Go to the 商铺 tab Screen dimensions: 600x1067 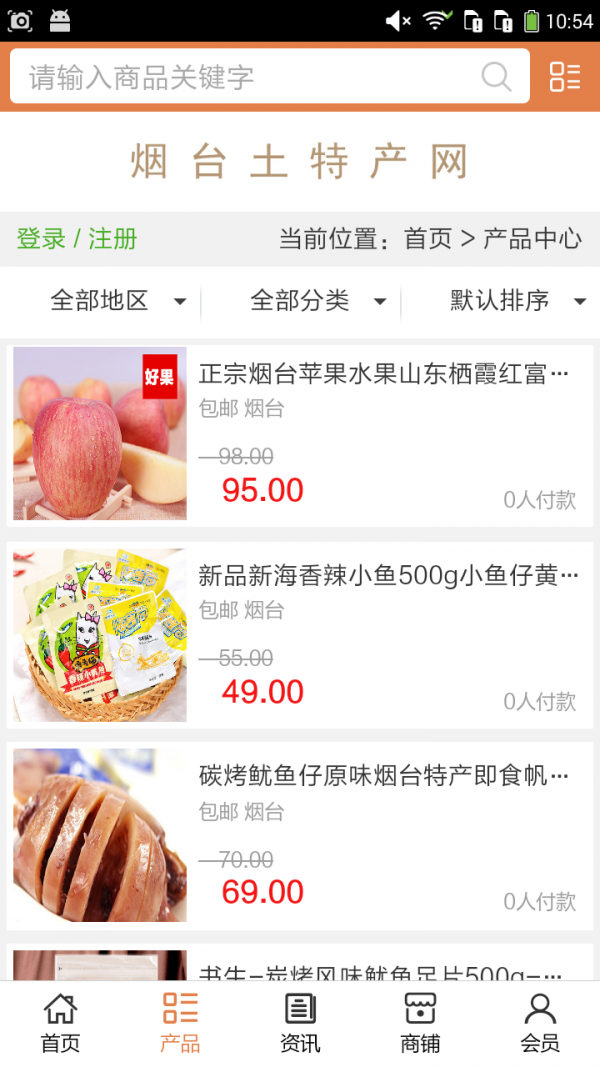420,1022
